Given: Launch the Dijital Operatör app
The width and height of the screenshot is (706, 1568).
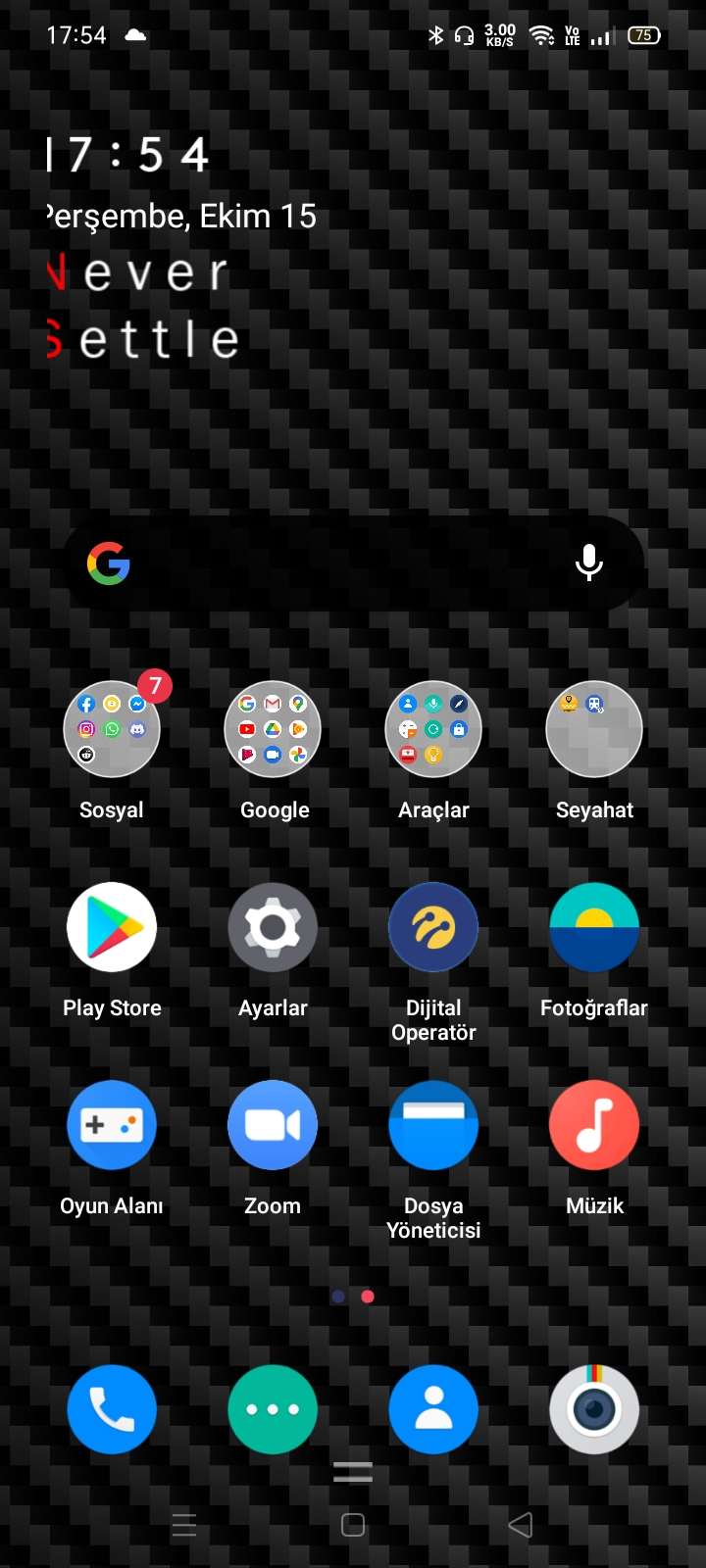Looking at the screenshot, I should 433,928.
